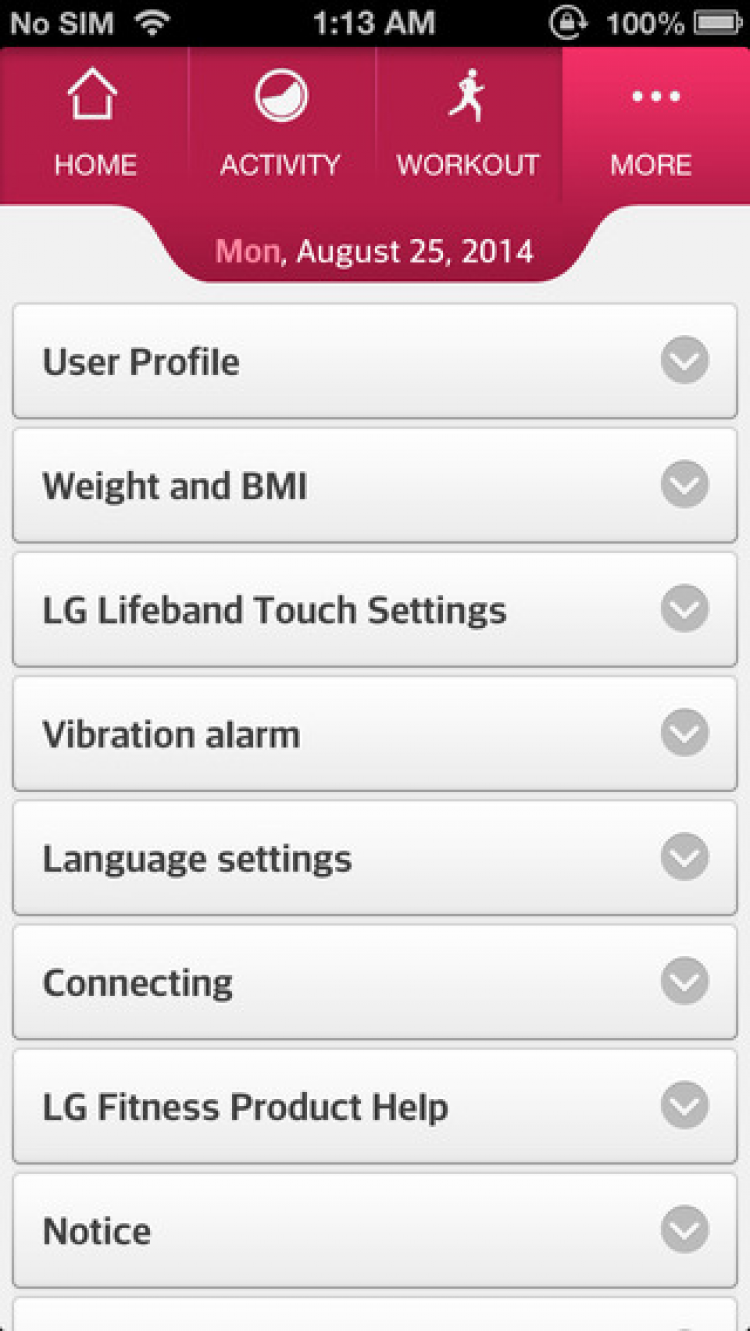Expand LG Fitness Product Help
Screen dimensions: 750x1331
pyautogui.click(x=374, y=1106)
